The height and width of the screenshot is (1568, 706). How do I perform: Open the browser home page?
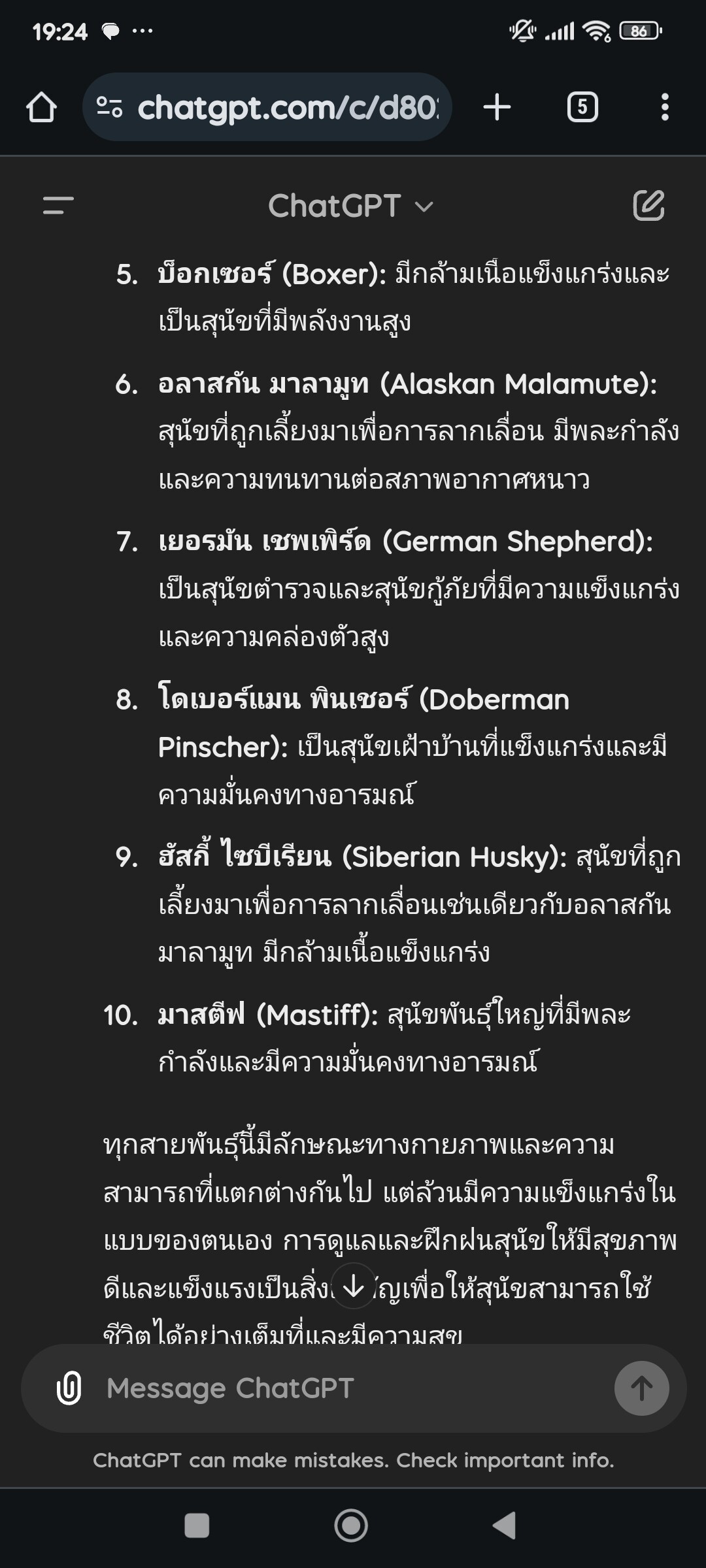pyautogui.click(x=41, y=107)
